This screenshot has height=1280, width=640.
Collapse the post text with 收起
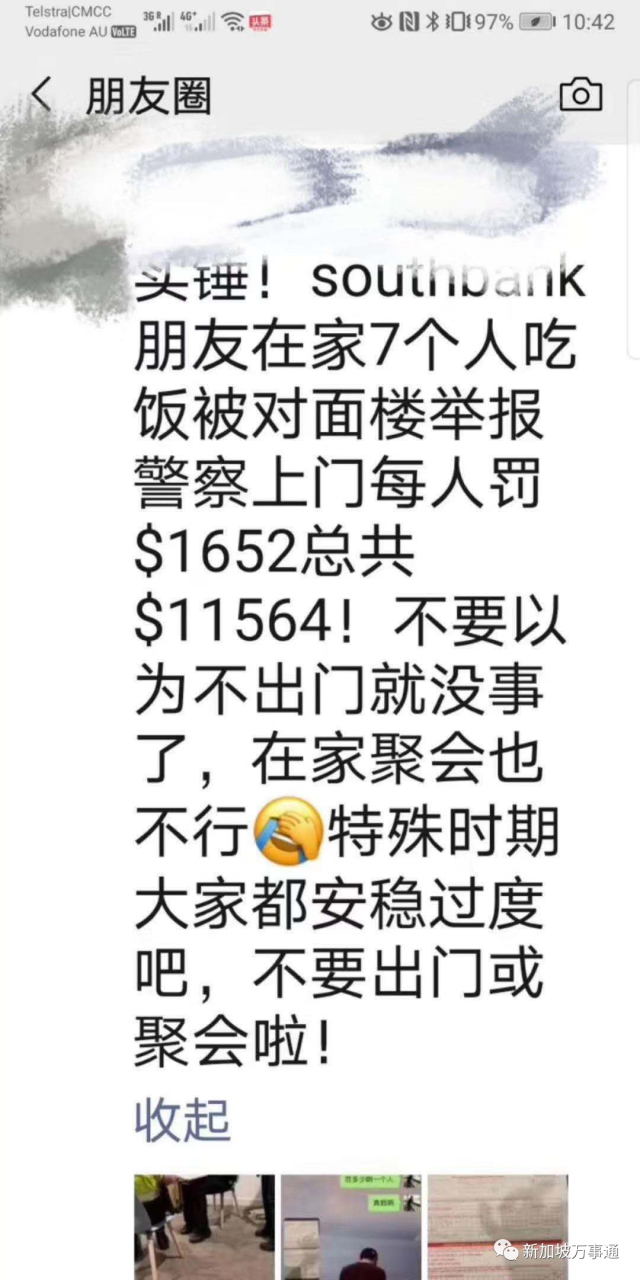point(182,1120)
